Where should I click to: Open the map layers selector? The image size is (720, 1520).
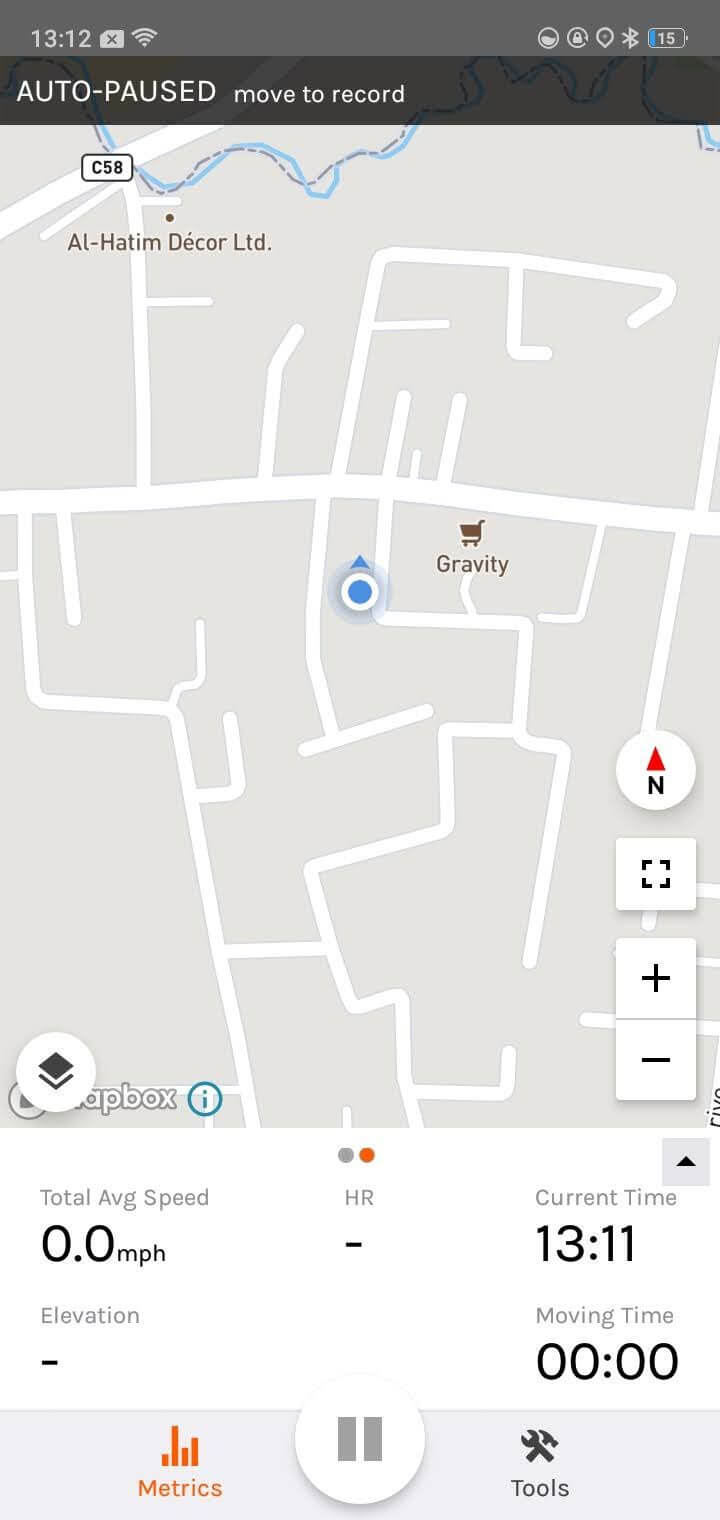click(55, 1071)
